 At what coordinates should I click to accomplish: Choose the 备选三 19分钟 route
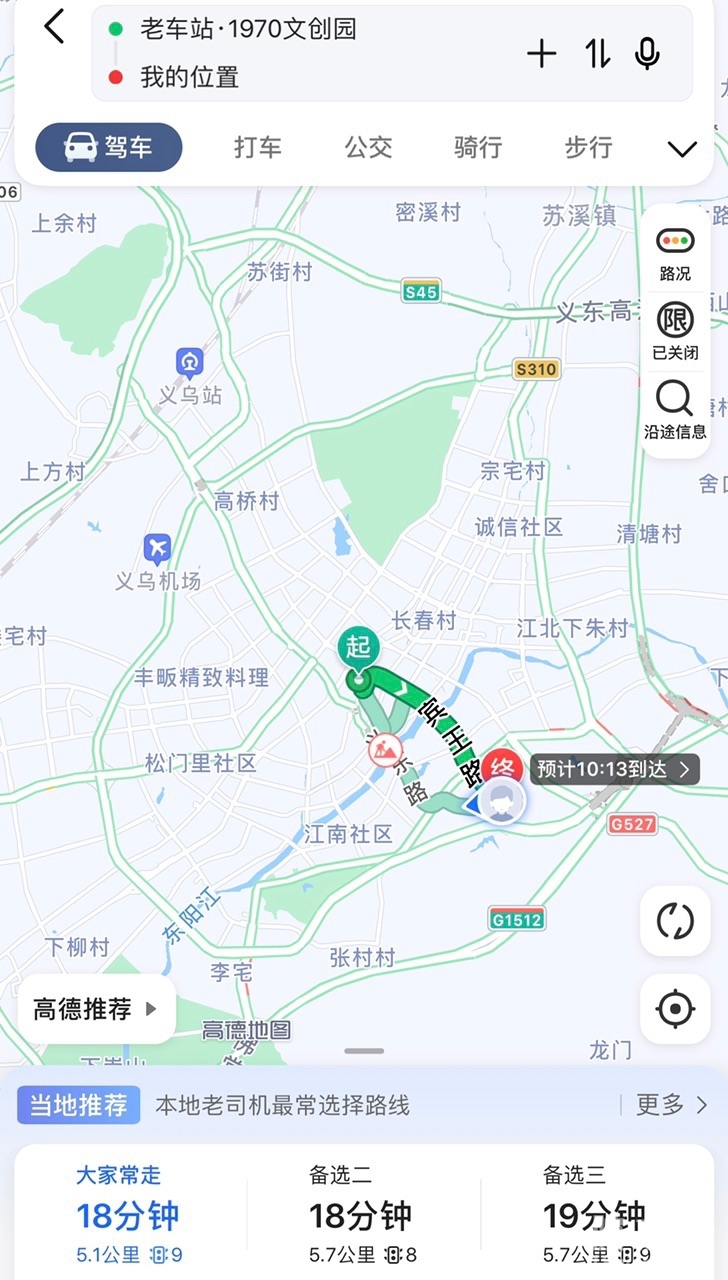594,1214
